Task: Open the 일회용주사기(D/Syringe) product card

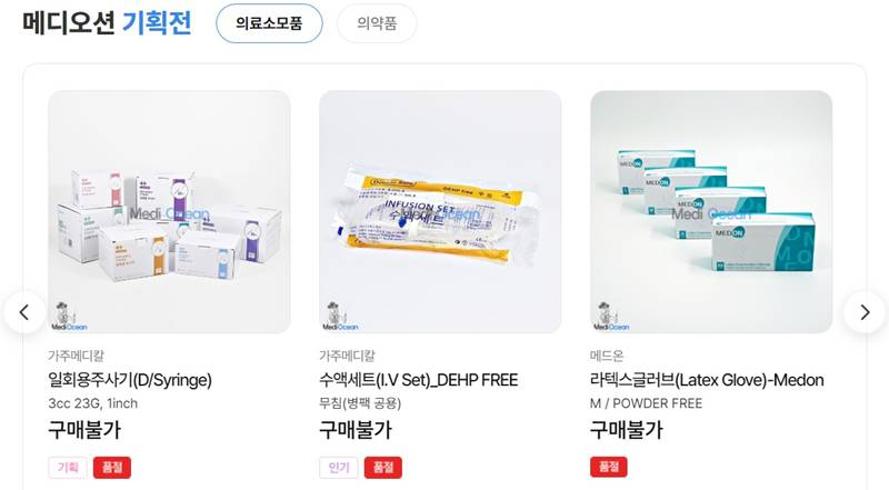Action: pyautogui.click(x=169, y=212)
